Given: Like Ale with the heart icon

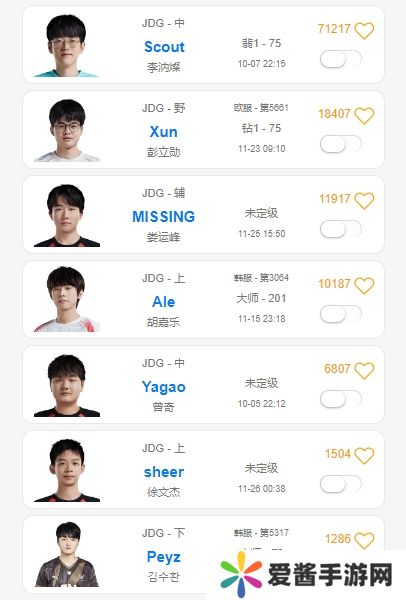Looking at the screenshot, I should tap(364, 285).
